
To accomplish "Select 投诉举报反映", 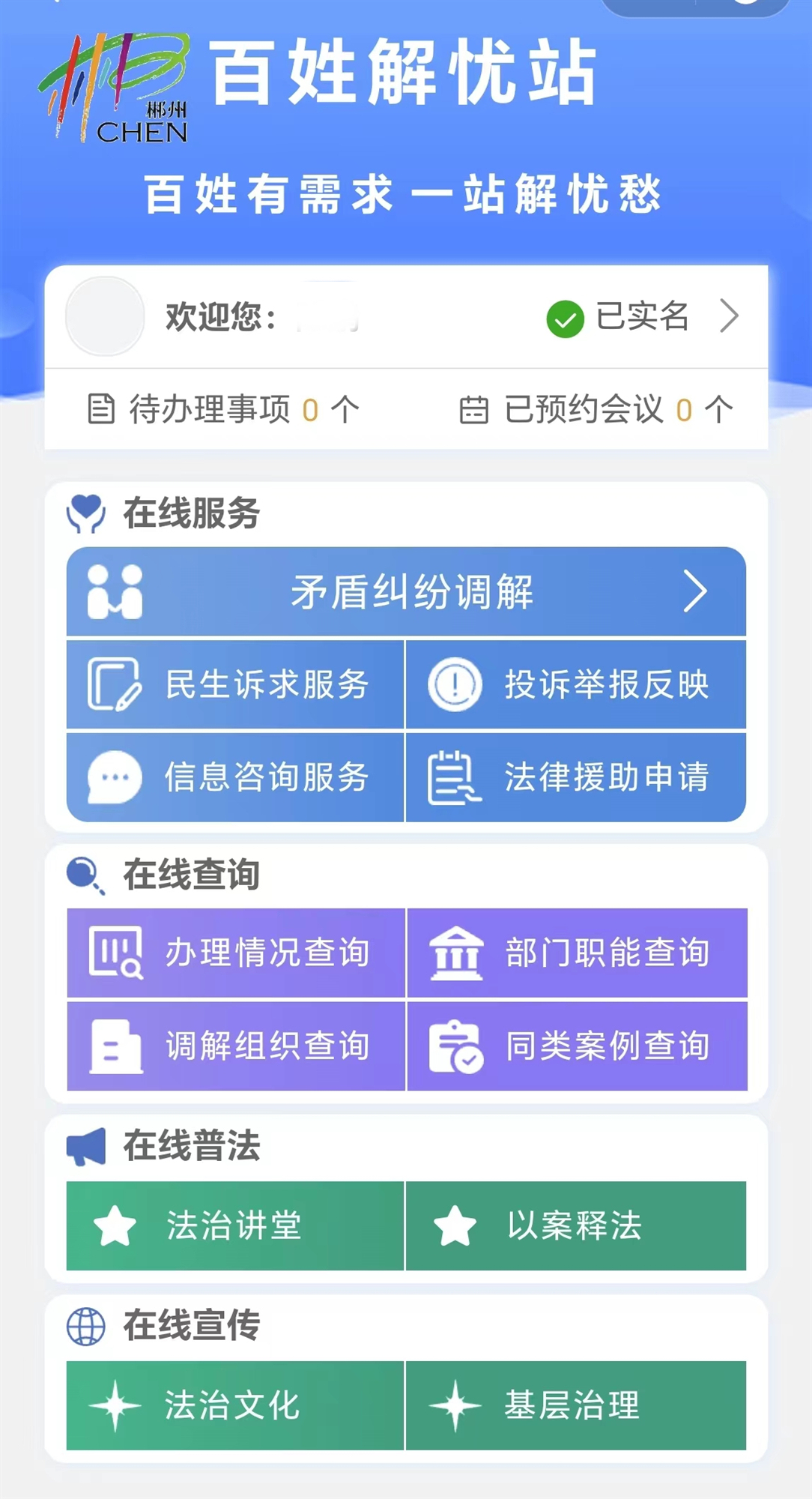I will point(575,684).
